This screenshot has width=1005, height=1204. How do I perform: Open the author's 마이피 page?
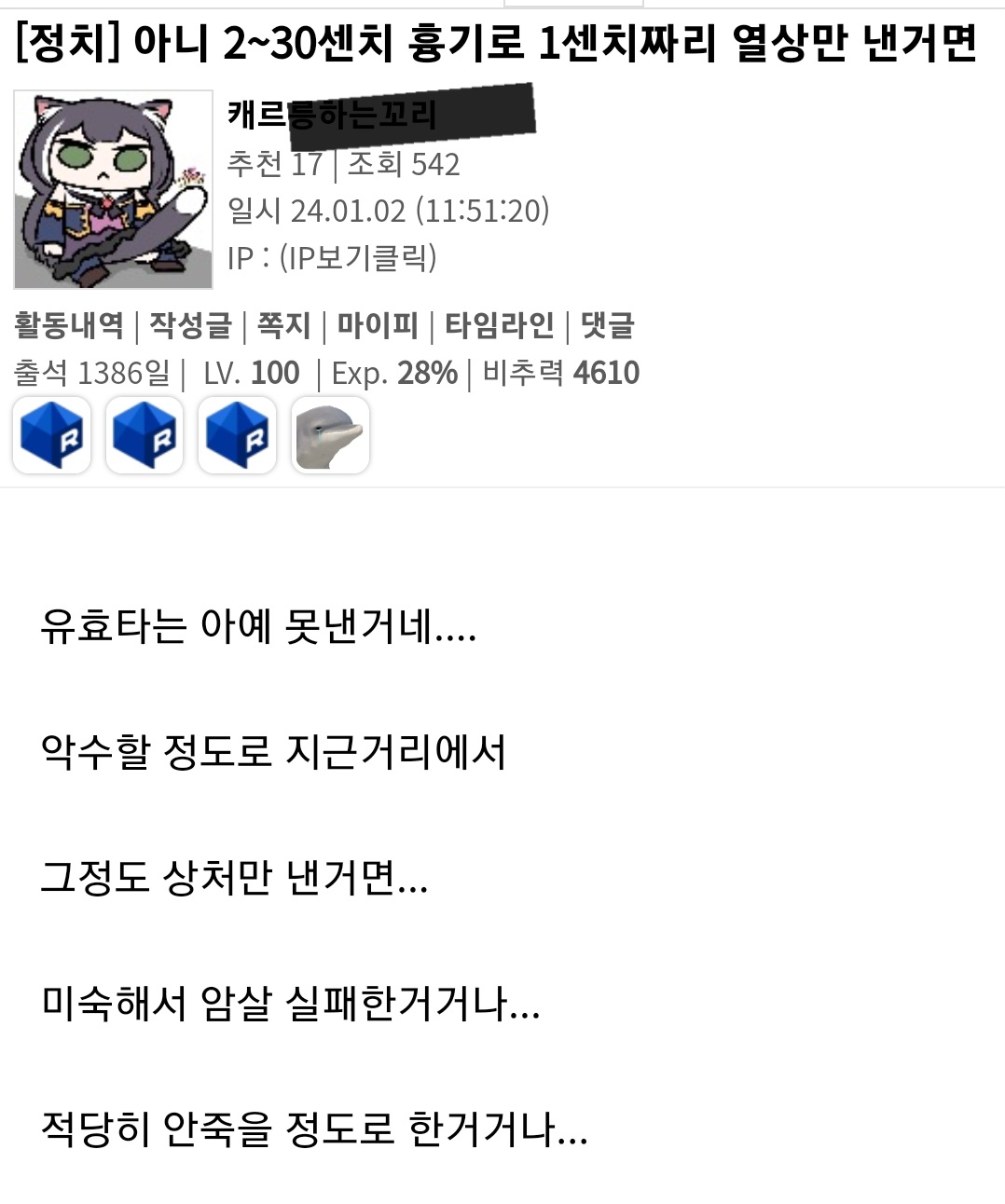tap(378, 325)
